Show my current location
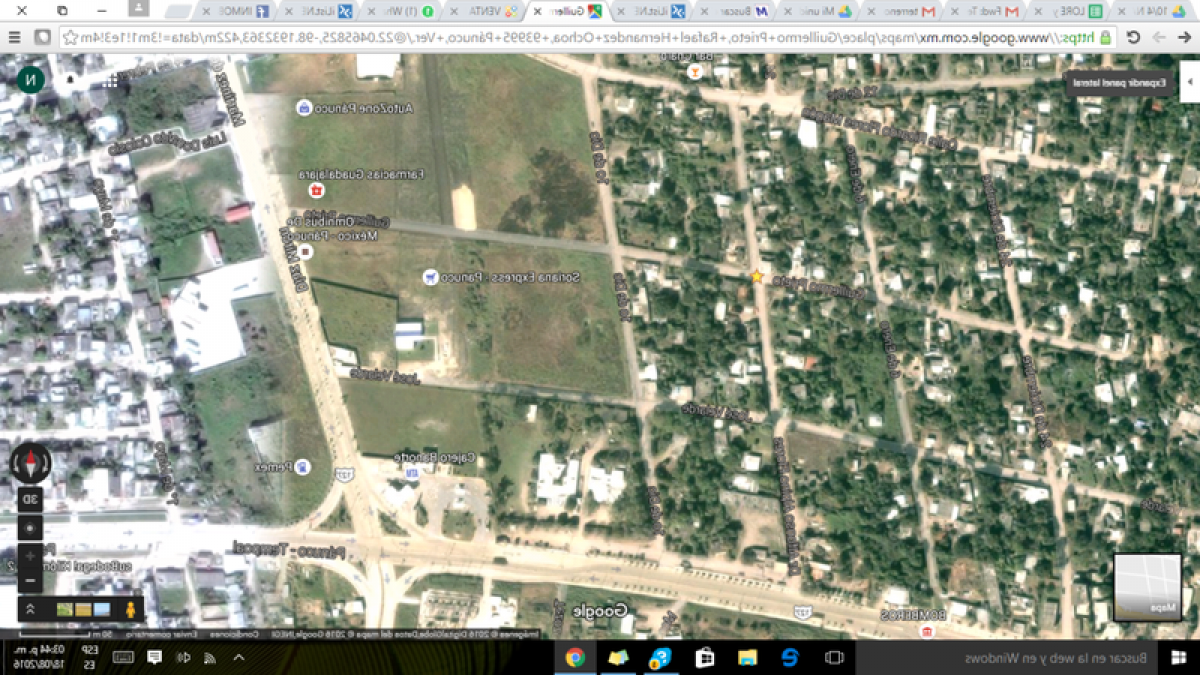The width and height of the screenshot is (1200, 675). coord(31,527)
